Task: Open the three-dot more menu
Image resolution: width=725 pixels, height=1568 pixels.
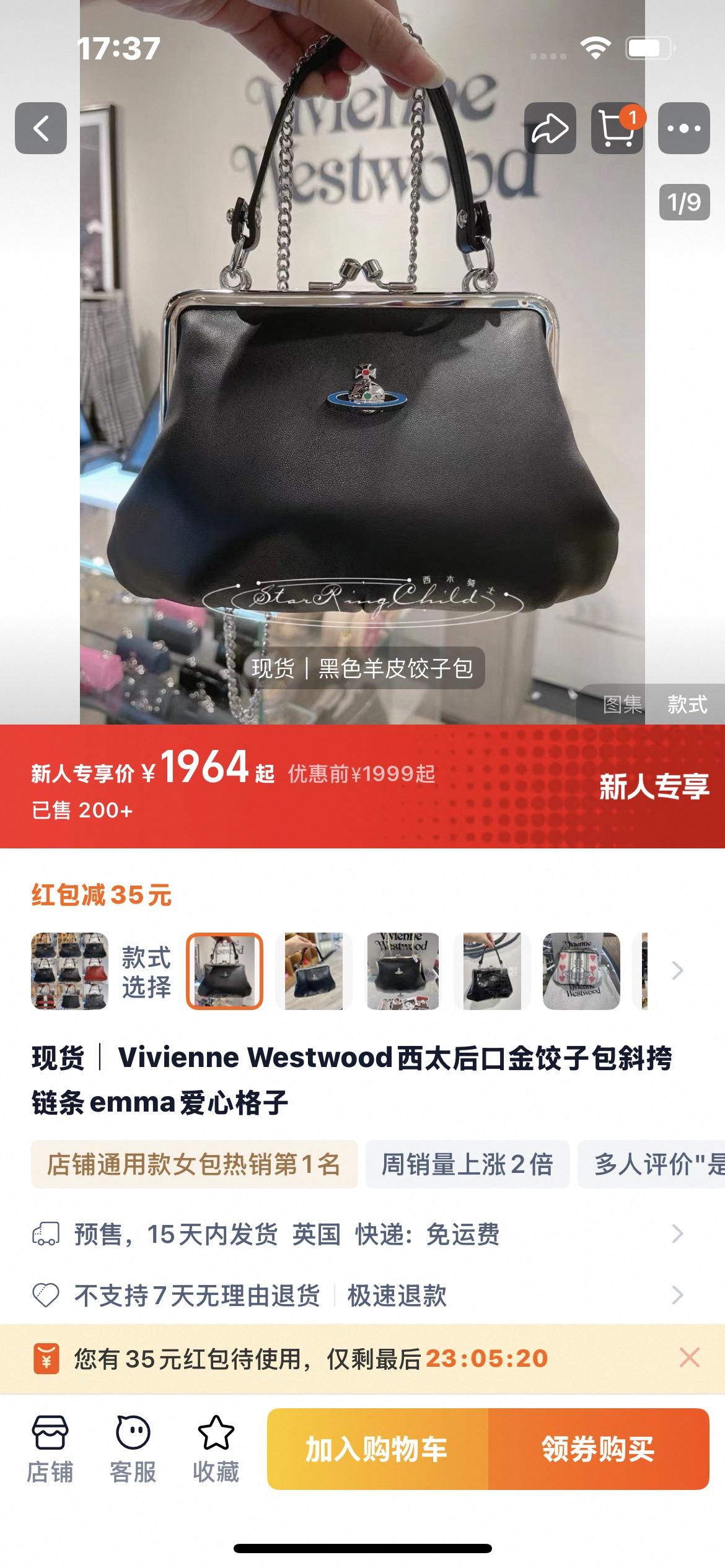Action: 683,128
